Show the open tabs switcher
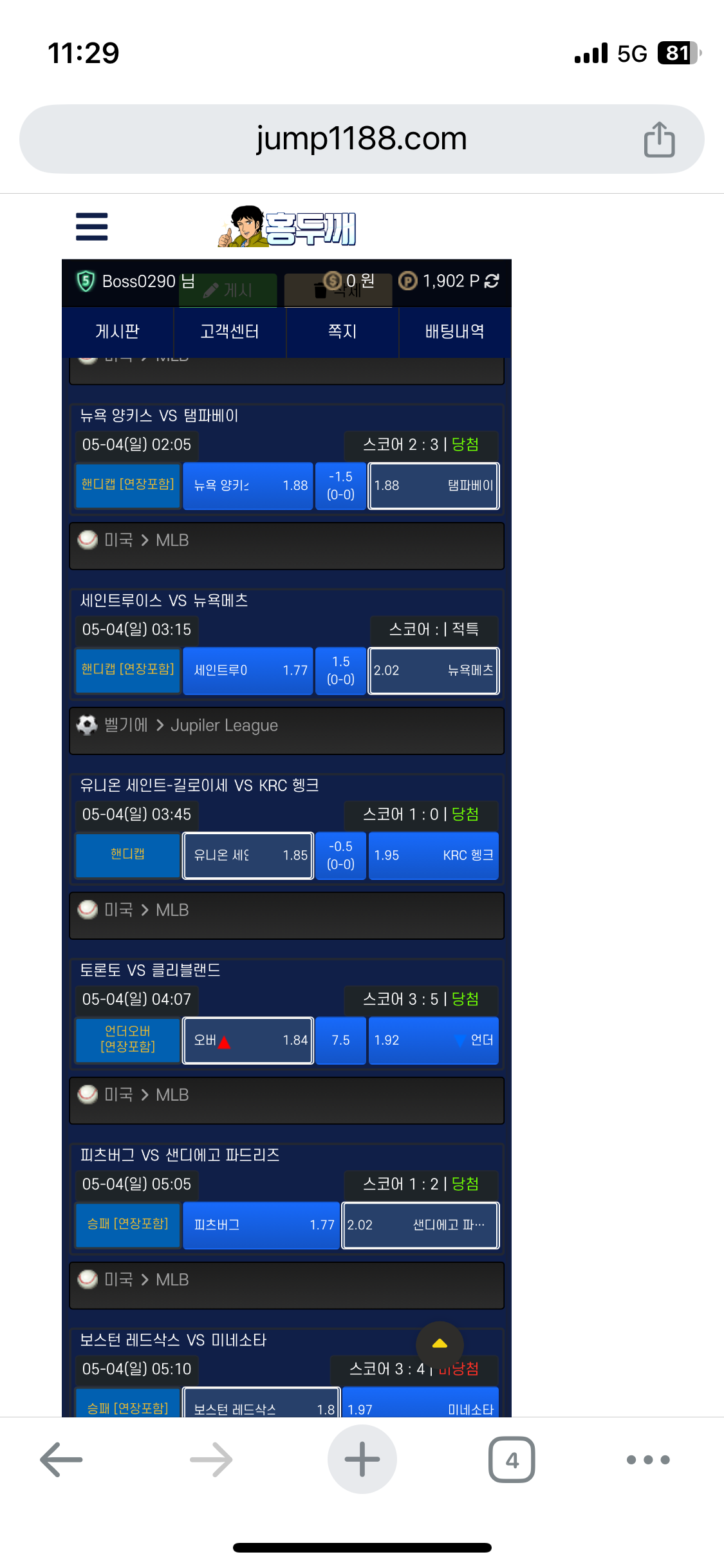 coord(512,1460)
